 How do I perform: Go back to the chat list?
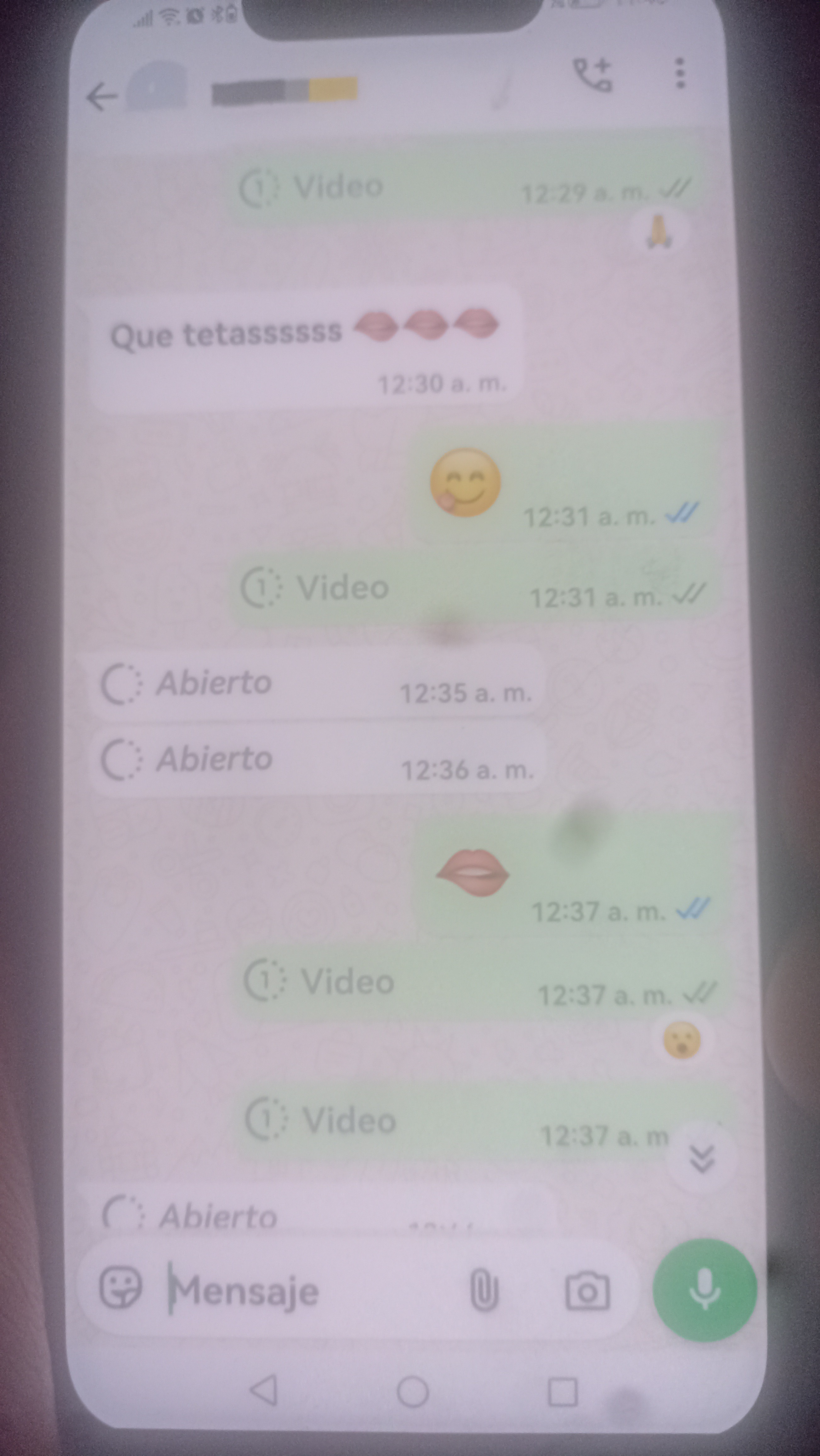[102, 97]
